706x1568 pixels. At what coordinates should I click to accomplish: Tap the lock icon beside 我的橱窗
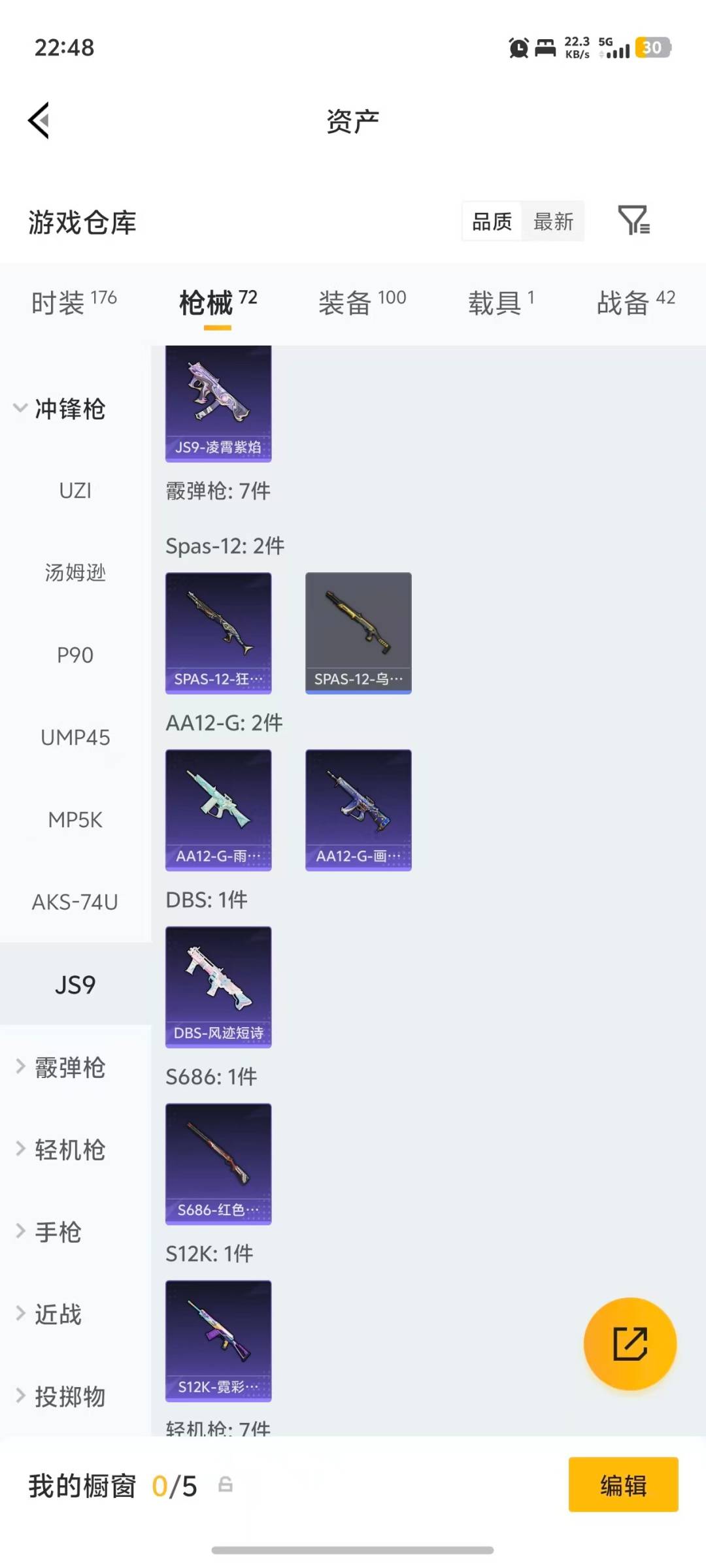coord(226,1485)
